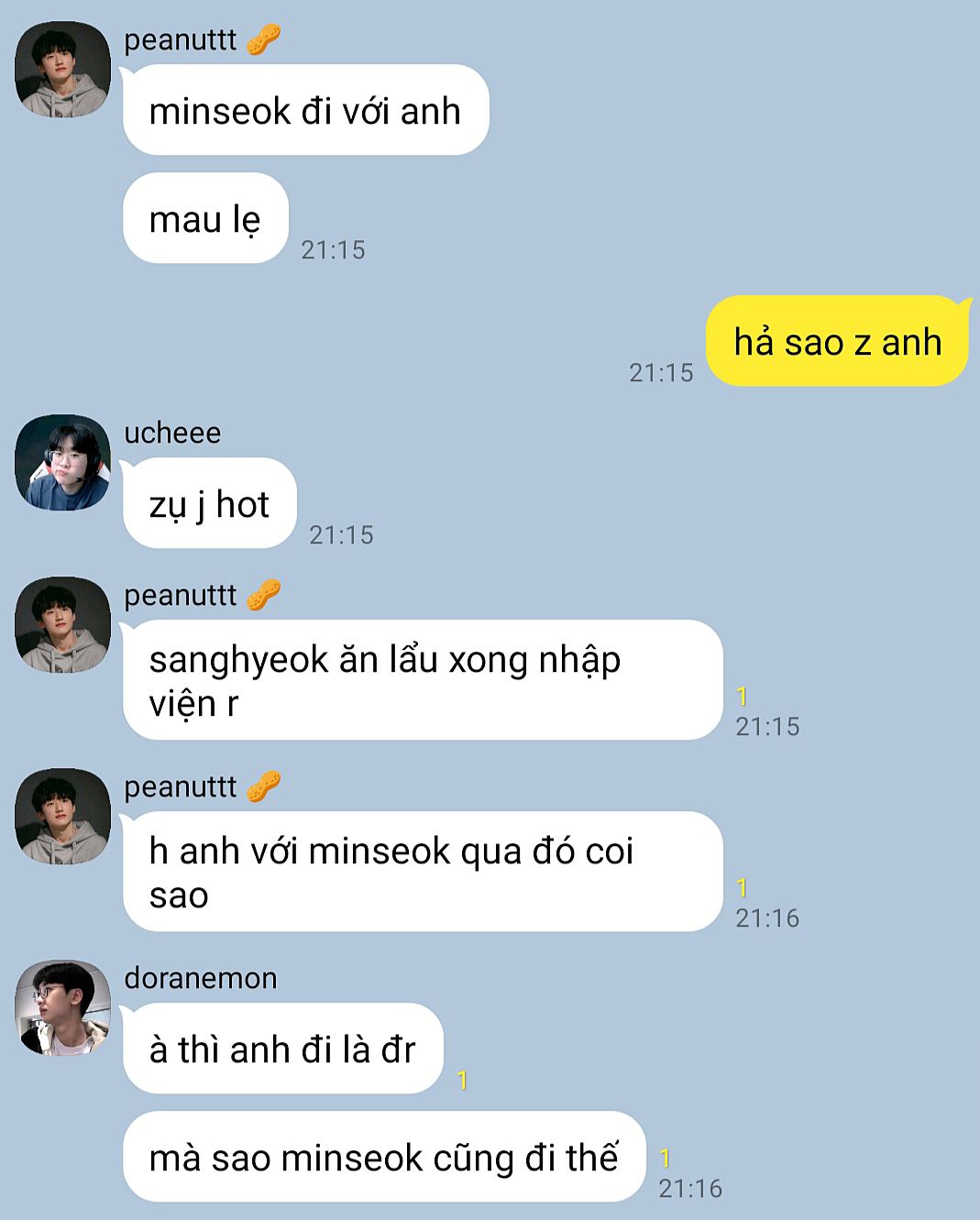Open peanuttt's avatar next to "sanghyeok ăn lẩu" message
Viewport: 980px width, 1220px height.
pos(62,624)
